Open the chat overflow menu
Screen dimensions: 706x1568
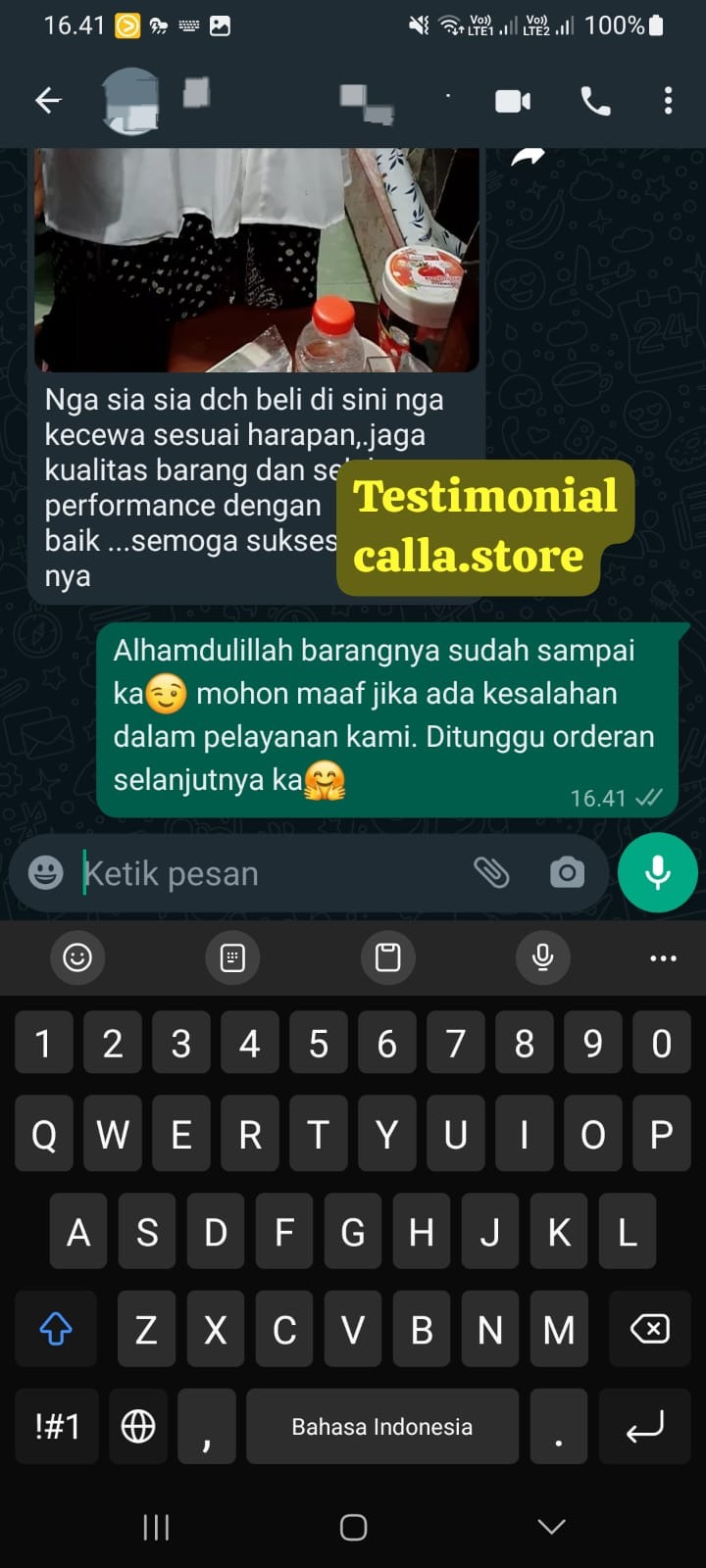[x=668, y=100]
